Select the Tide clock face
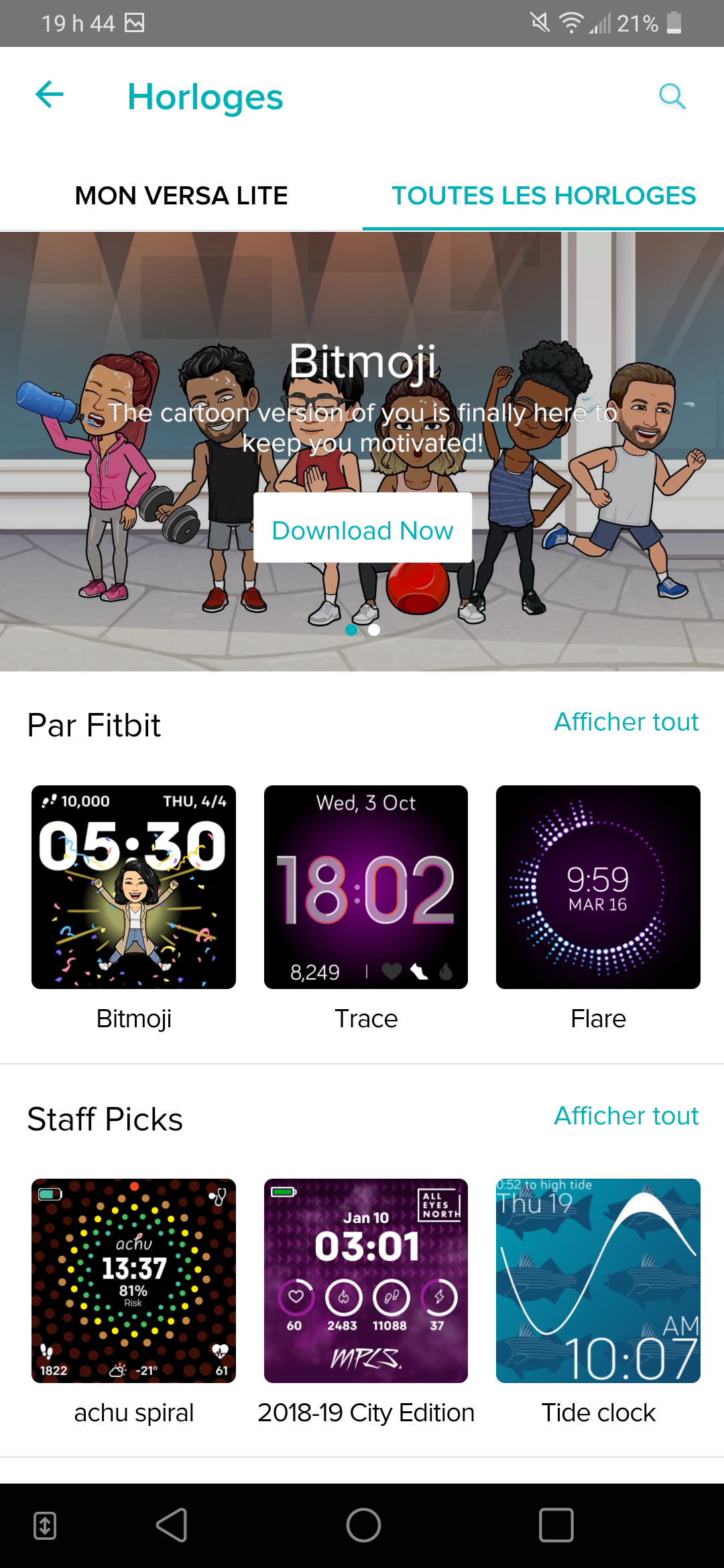This screenshot has width=724, height=1568. tap(598, 1281)
